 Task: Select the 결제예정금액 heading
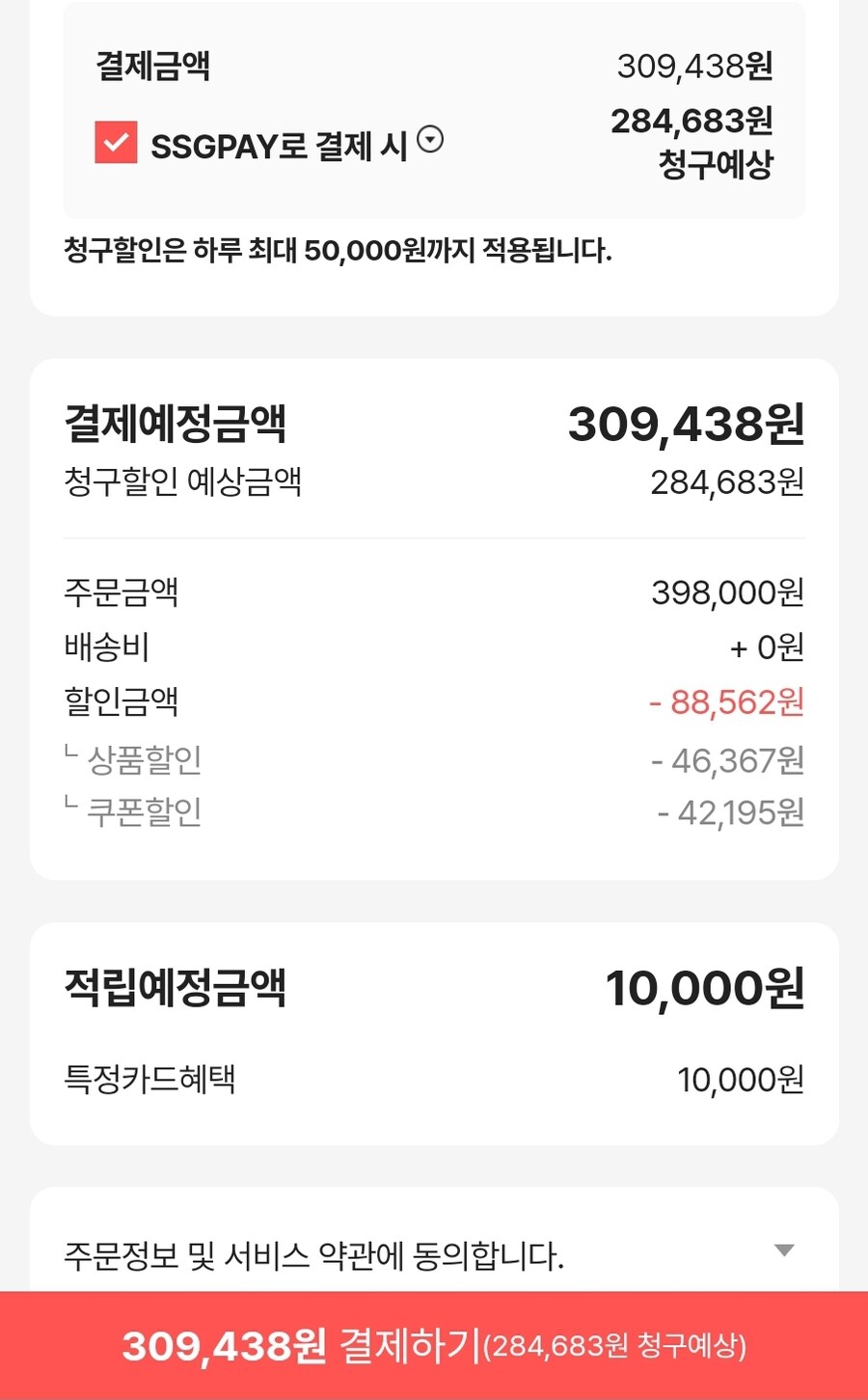[178, 422]
